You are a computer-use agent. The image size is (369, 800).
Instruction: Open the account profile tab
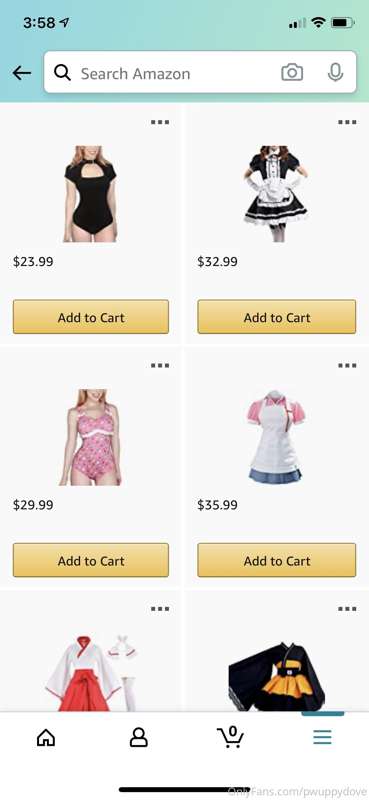tap(138, 737)
